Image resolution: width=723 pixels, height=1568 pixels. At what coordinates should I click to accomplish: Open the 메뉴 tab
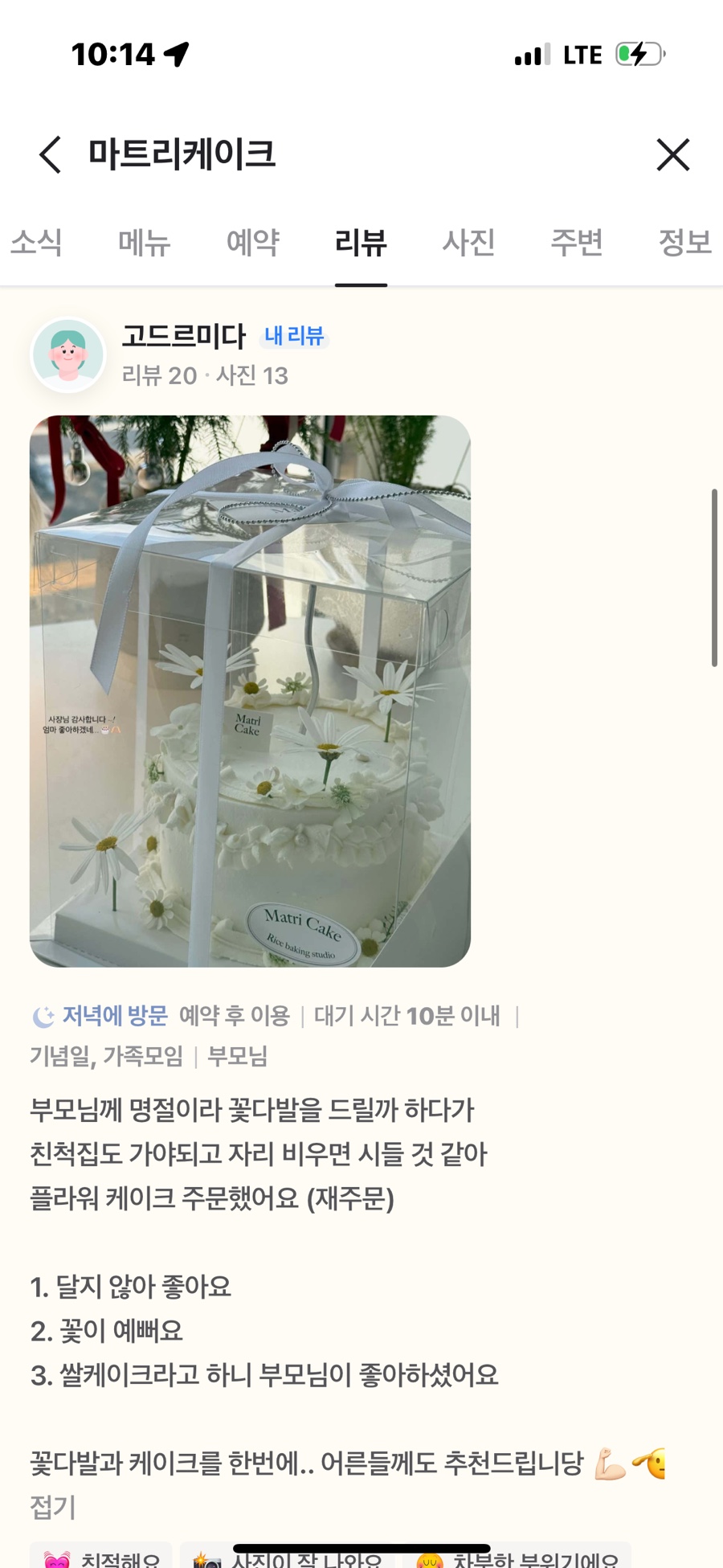pyautogui.click(x=145, y=243)
